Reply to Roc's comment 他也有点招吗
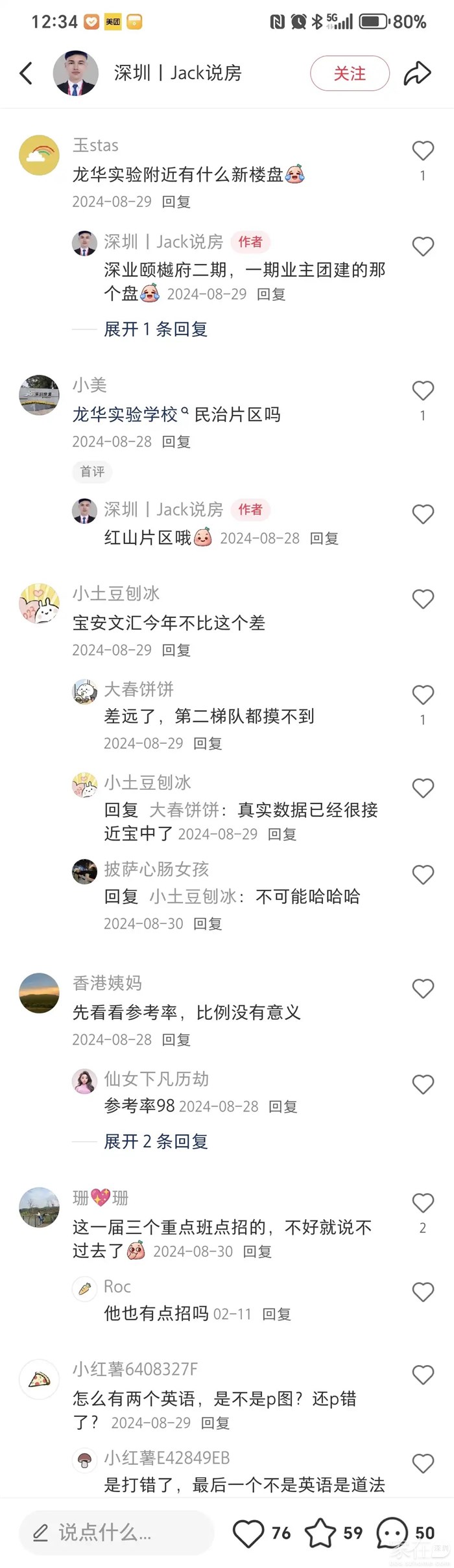This screenshot has width=454, height=1568. click(276, 1314)
